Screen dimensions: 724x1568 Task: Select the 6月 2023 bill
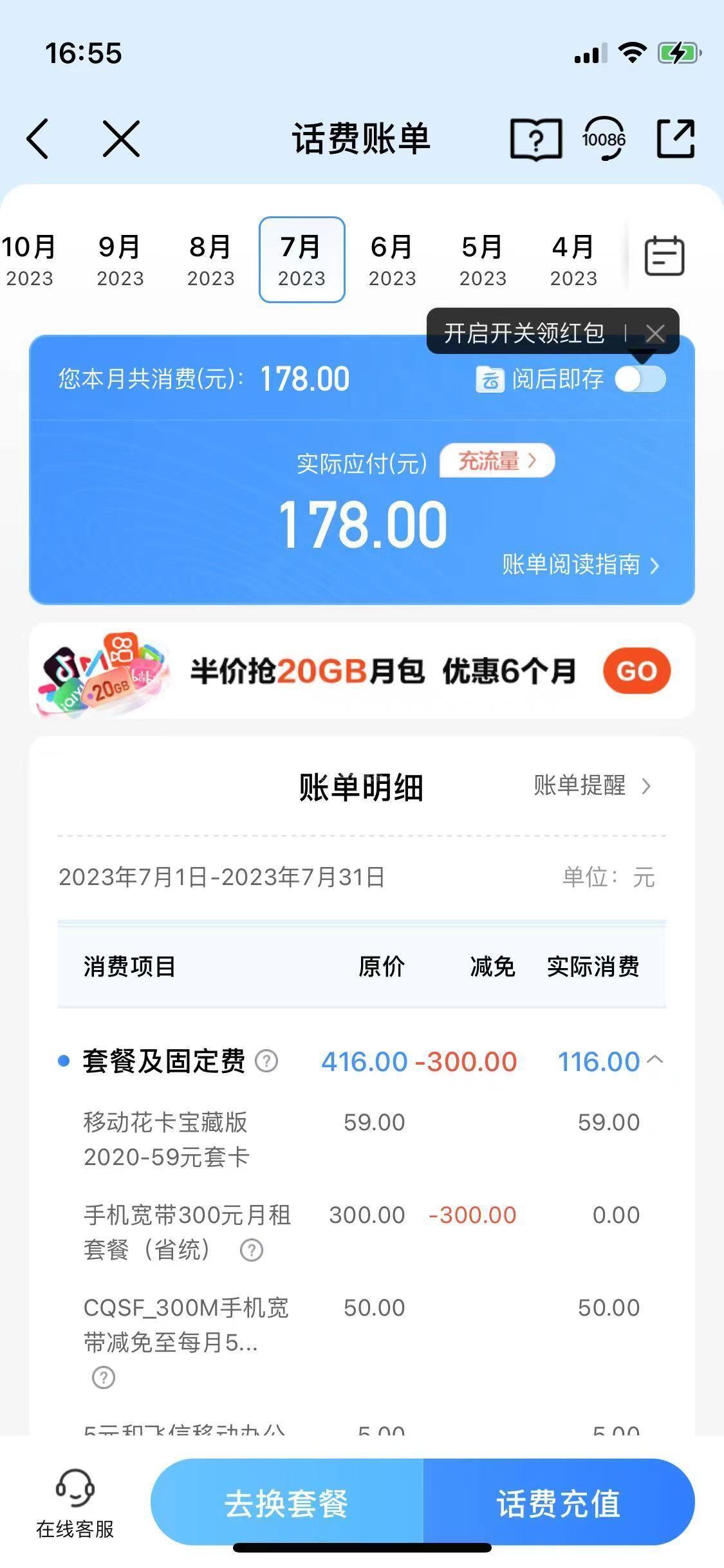(x=392, y=260)
